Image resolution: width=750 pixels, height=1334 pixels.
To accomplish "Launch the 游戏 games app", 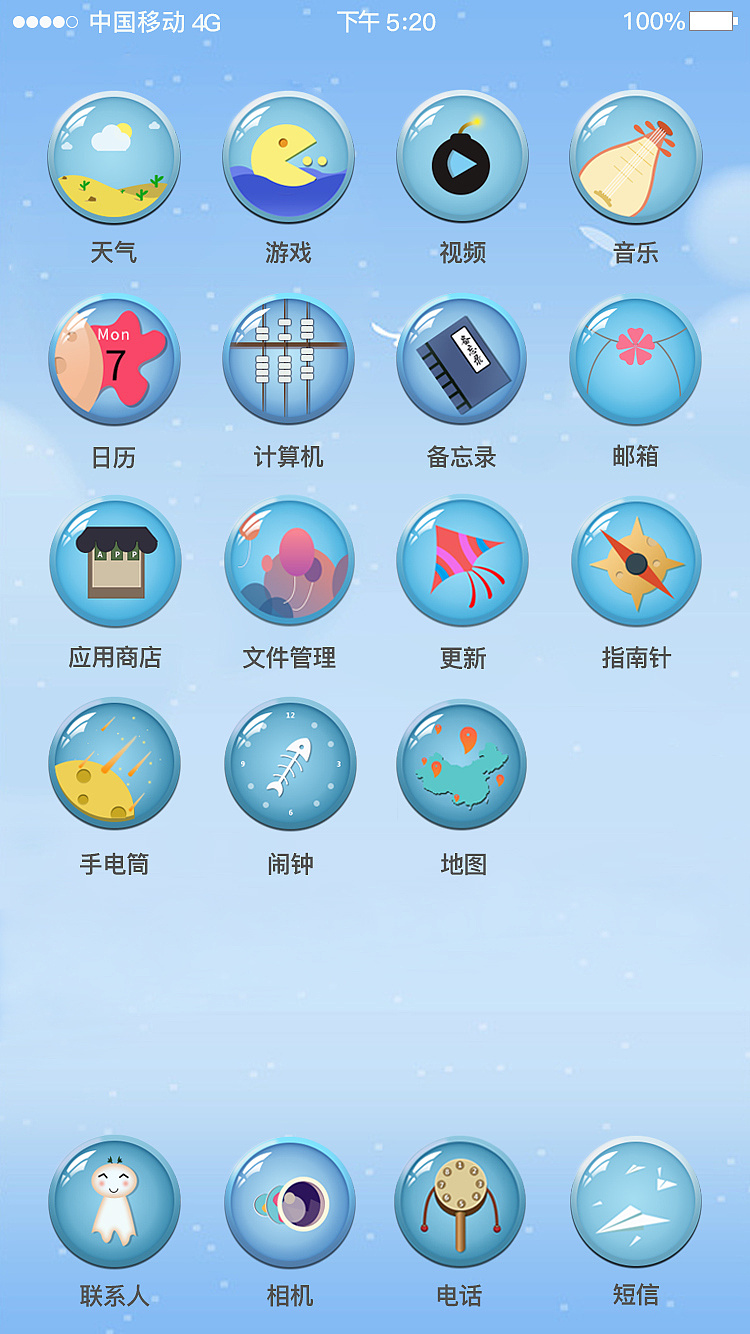I will [288, 157].
